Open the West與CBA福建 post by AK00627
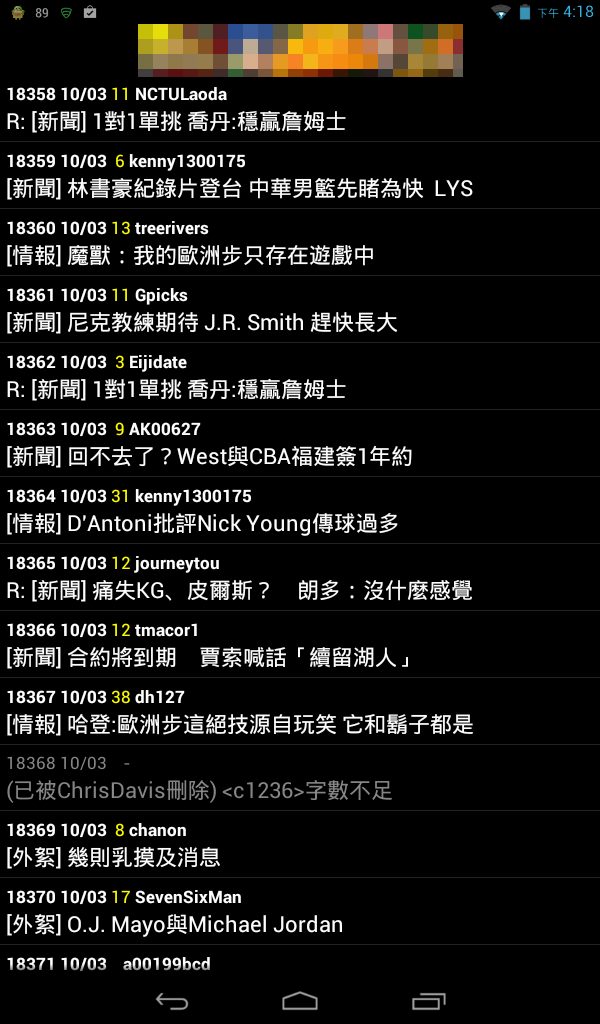This screenshot has width=600, height=1024. 300,444
